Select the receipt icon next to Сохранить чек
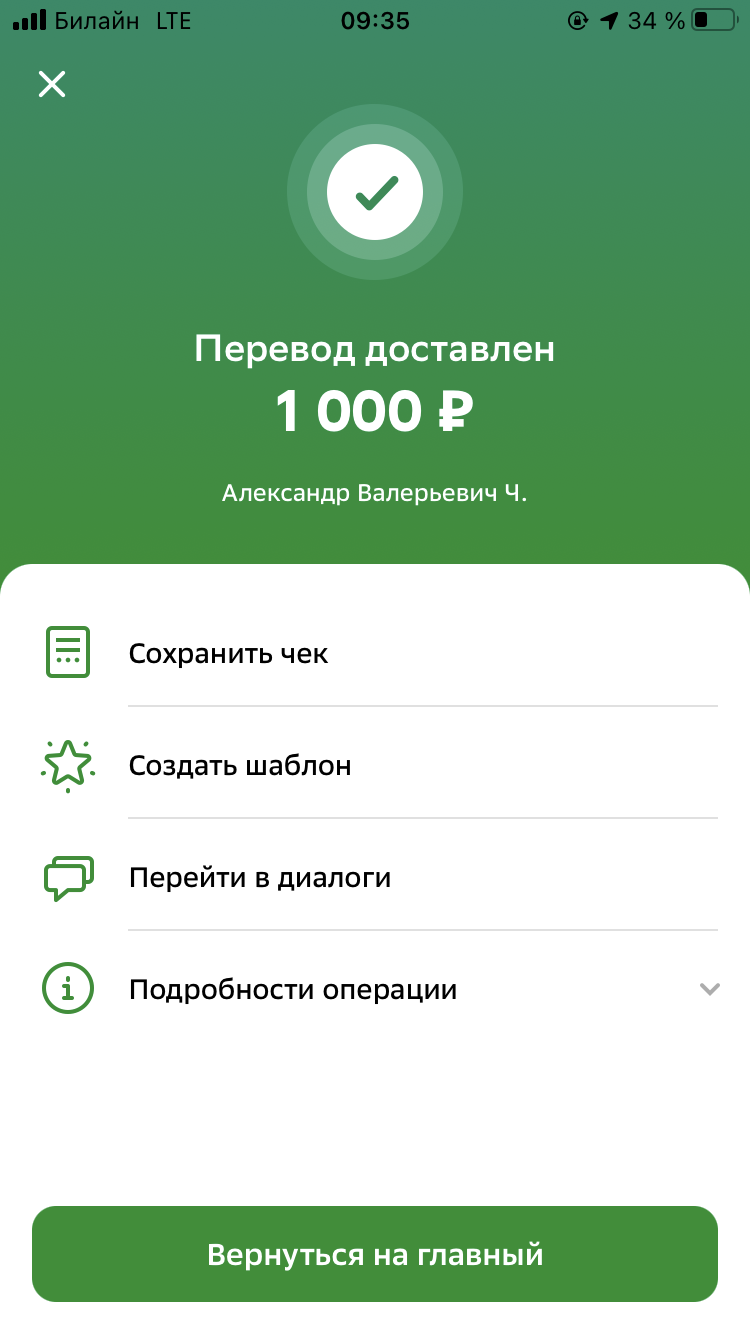750x1334 pixels. tap(67, 651)
